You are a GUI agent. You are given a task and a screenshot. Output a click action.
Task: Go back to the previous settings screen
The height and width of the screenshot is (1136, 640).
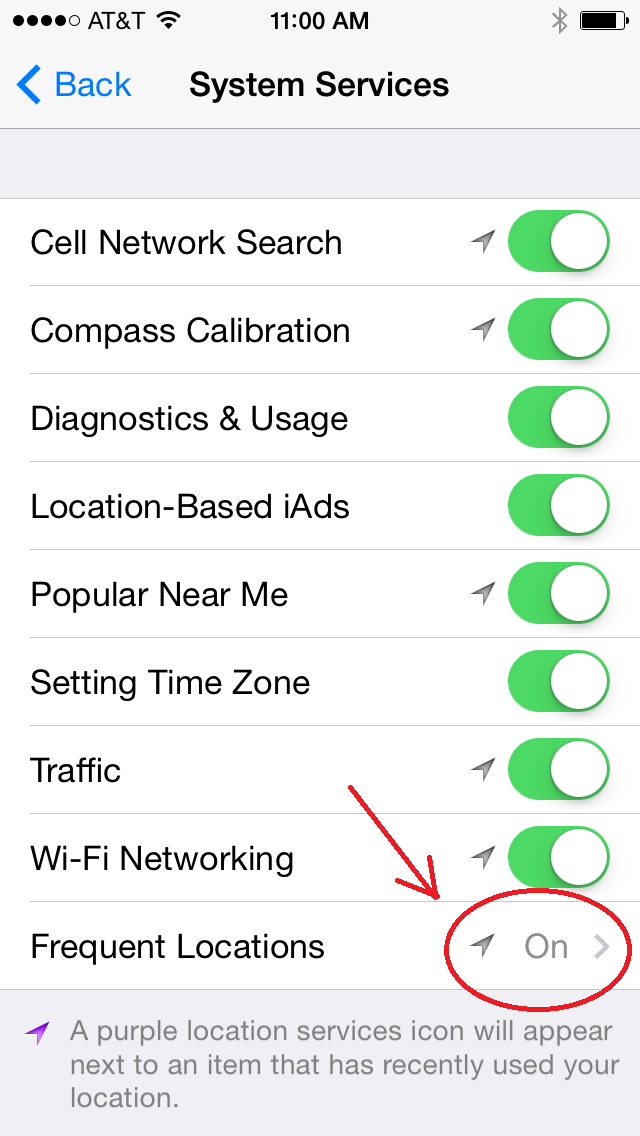click(75, 86)
